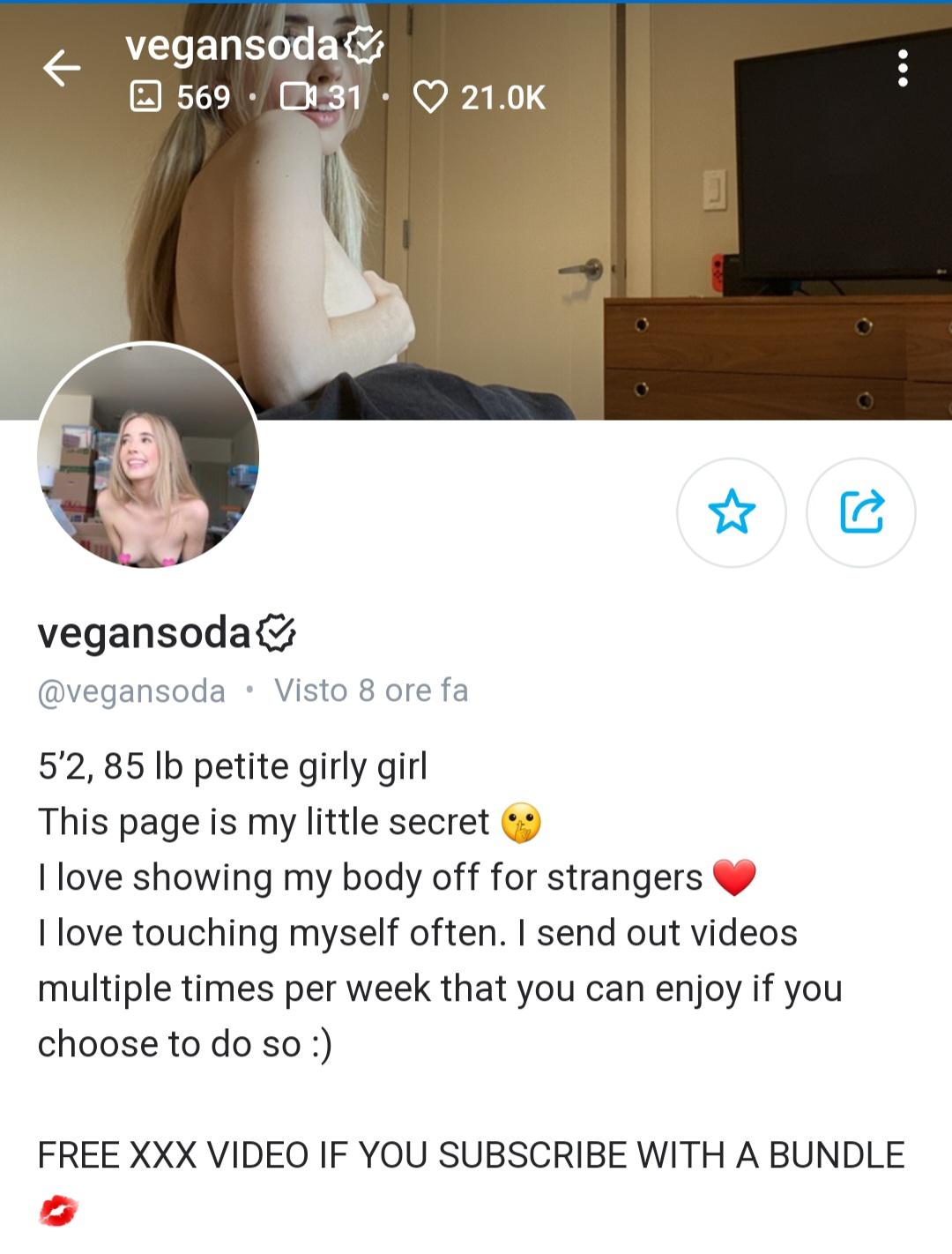Click the share profile icon
Image resolution: width=952 pixels, height=1254 pixels.
pos(861,512)
